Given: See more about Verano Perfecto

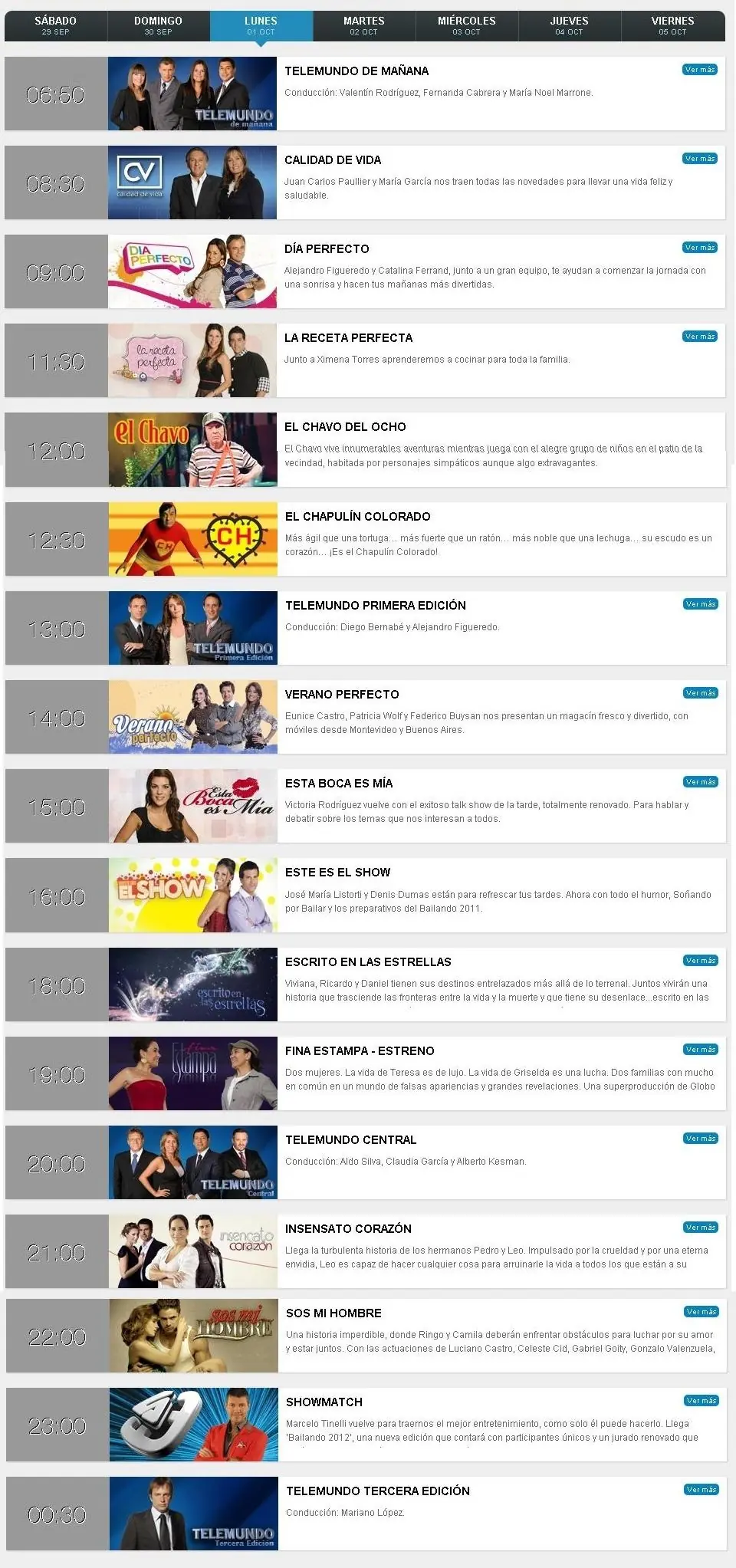Looking at the screenshot, I should pos(700,693).
